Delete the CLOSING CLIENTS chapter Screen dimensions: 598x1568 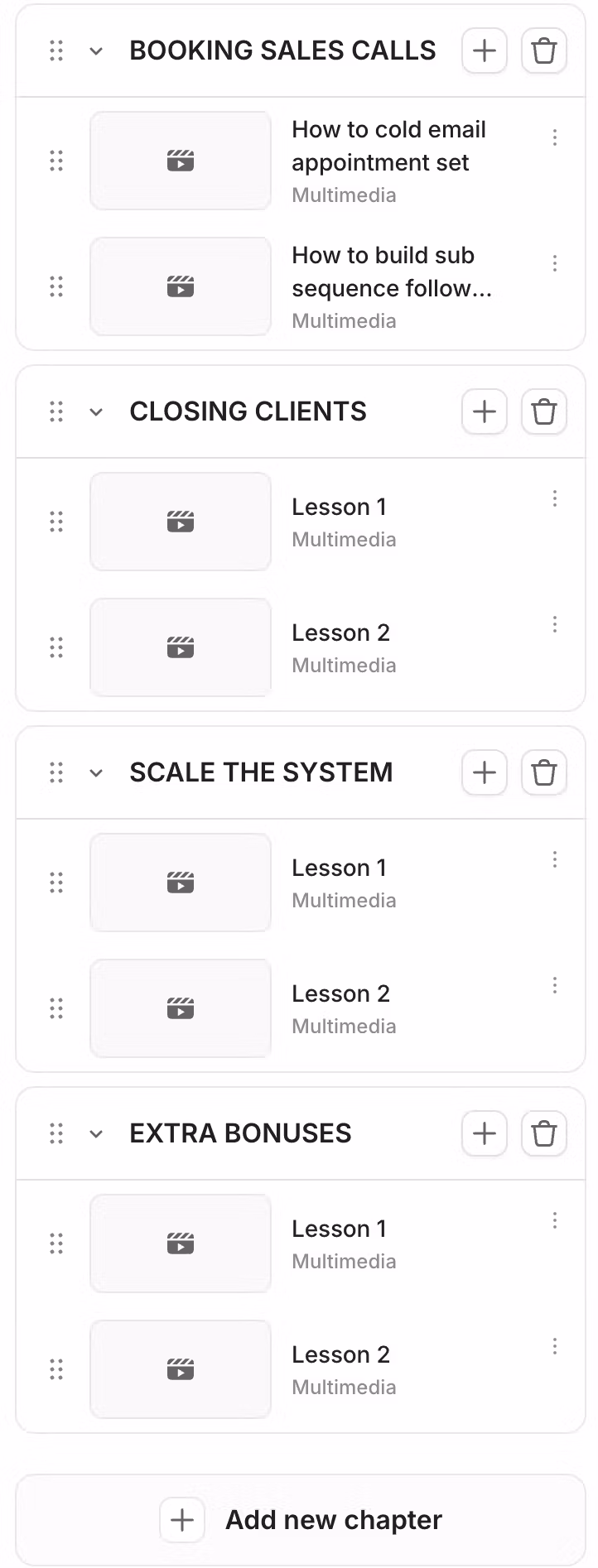click(x=543, y=411)
